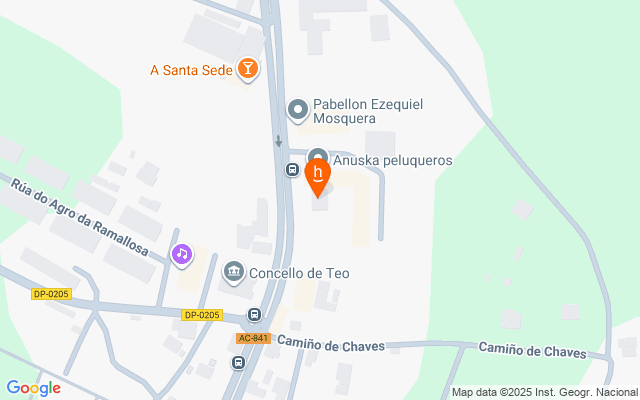Select the Pabellon Ezequiel Mosquera marker
The image size is (640, 400).
click(x=297, y=109)
